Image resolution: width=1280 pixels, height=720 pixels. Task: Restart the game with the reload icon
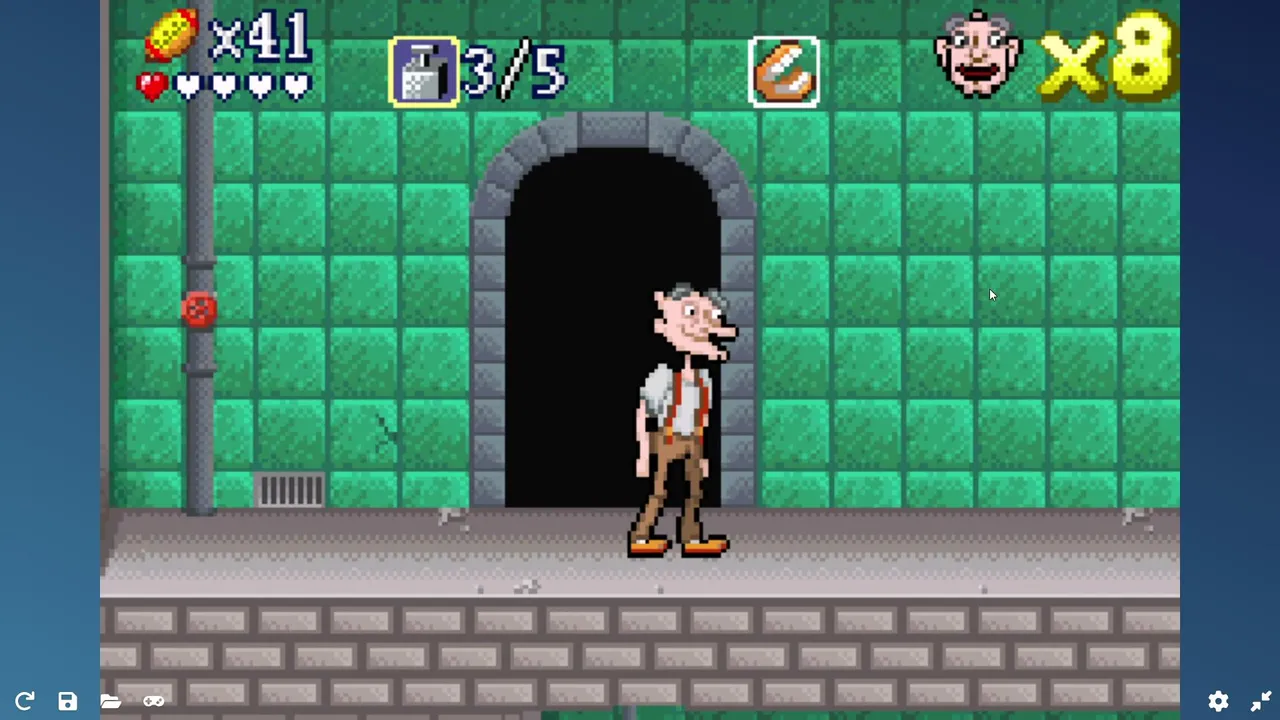(25, 701)
